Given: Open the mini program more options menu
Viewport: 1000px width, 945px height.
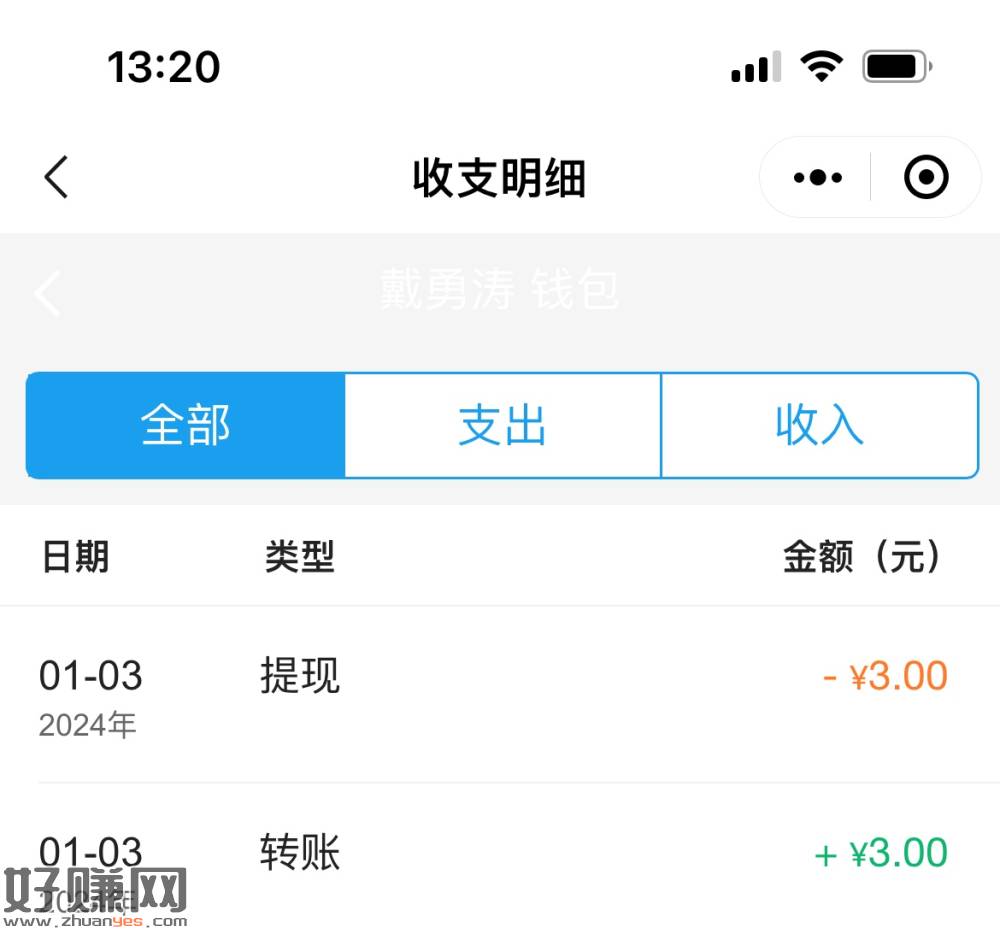Looking at the screenshot, I should click(x=817, y=178).
